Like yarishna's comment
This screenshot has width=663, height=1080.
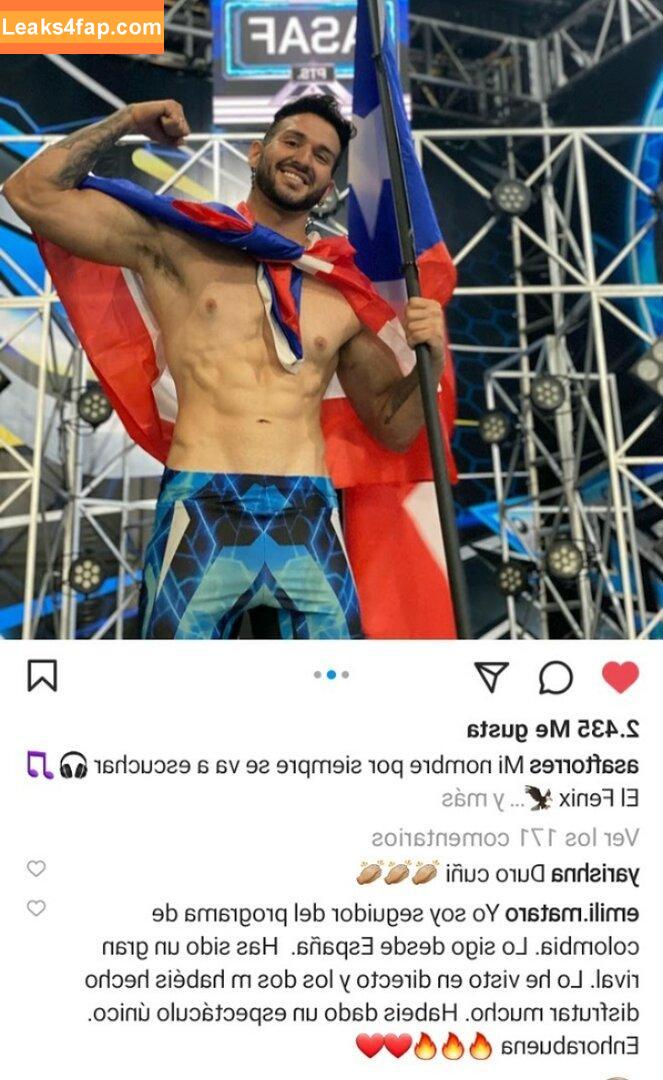point(36,869)
